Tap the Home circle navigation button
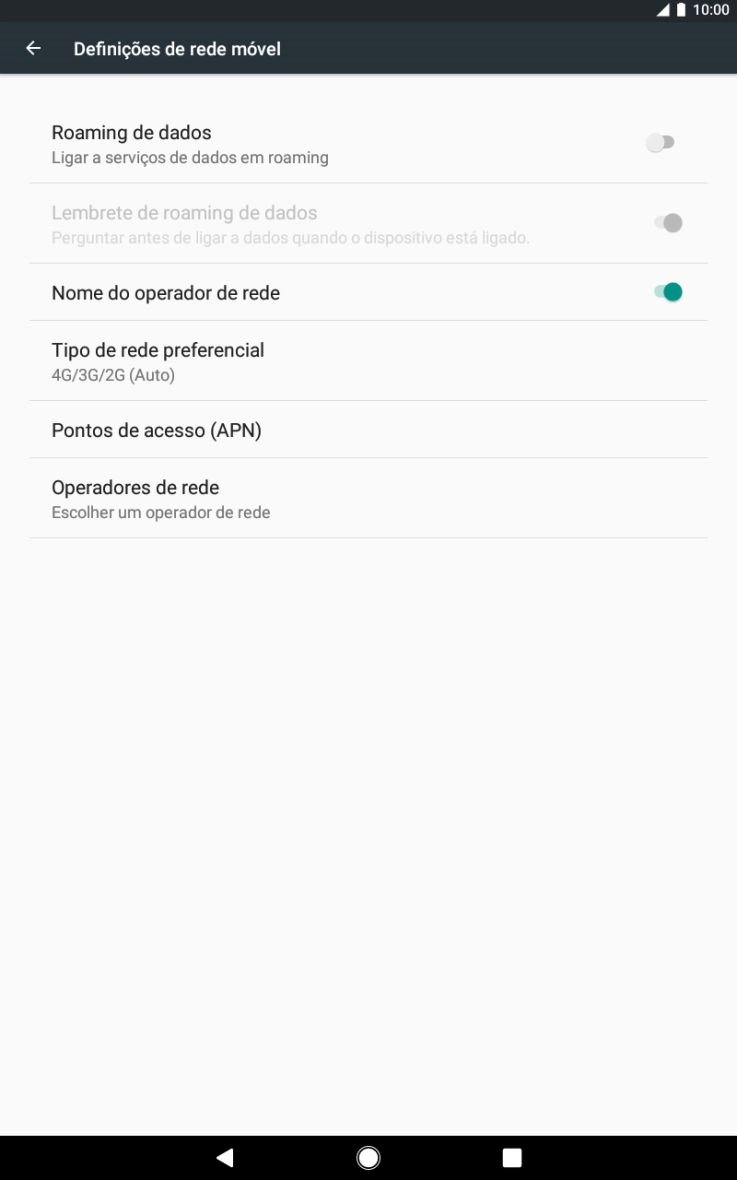Screen dimensions: 737x1180 click(368, 1156)
